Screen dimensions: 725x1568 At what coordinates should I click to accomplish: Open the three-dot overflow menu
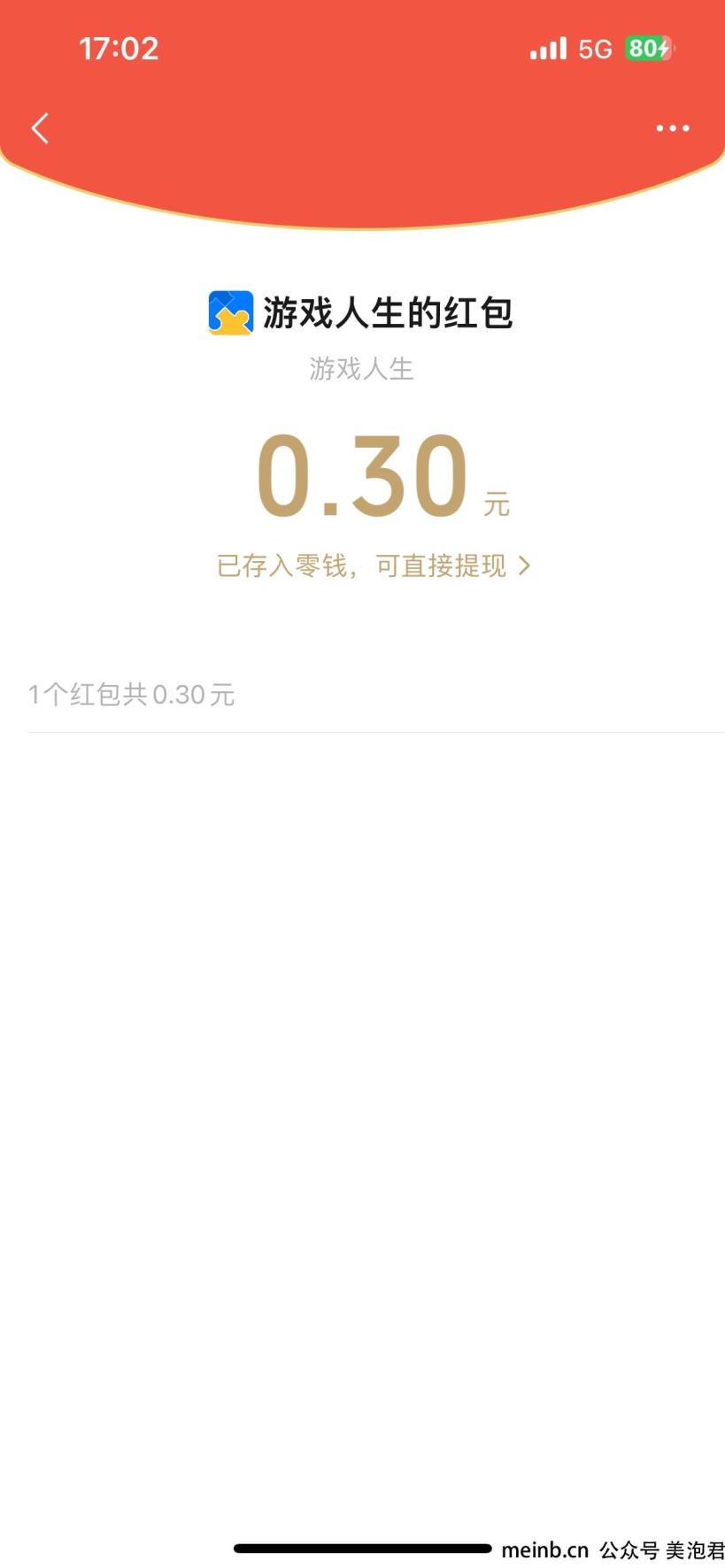tap(672, 128)
